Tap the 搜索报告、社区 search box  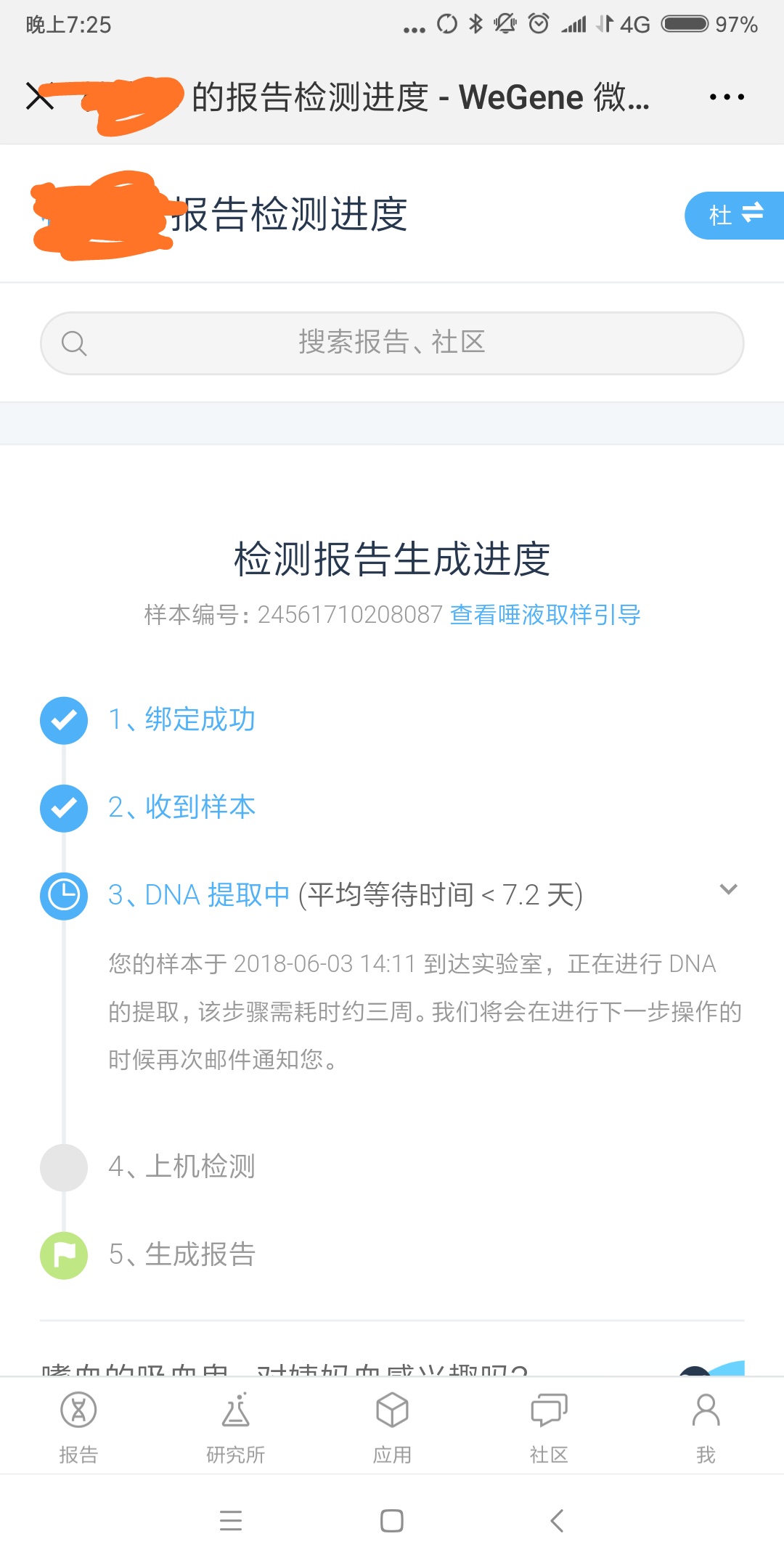392,343
